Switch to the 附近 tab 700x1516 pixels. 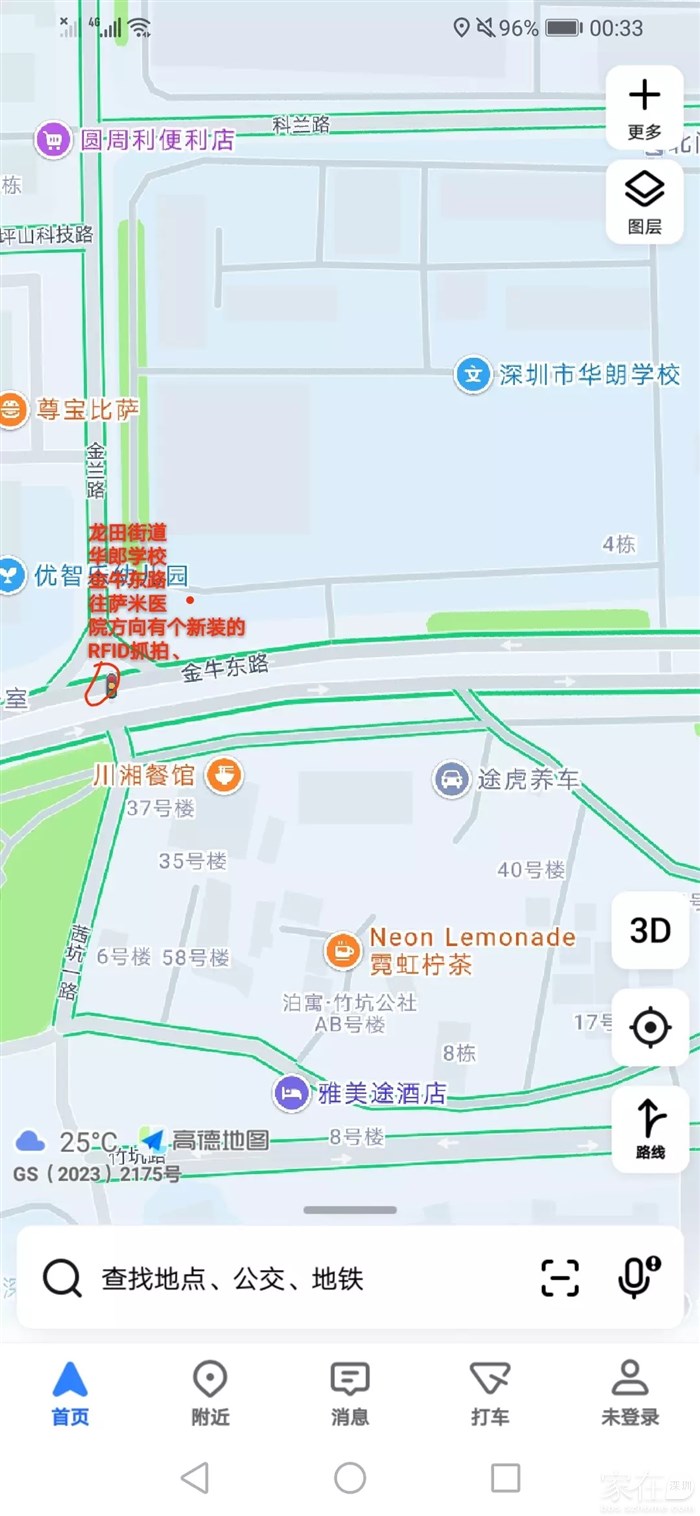coord(210,1392)
